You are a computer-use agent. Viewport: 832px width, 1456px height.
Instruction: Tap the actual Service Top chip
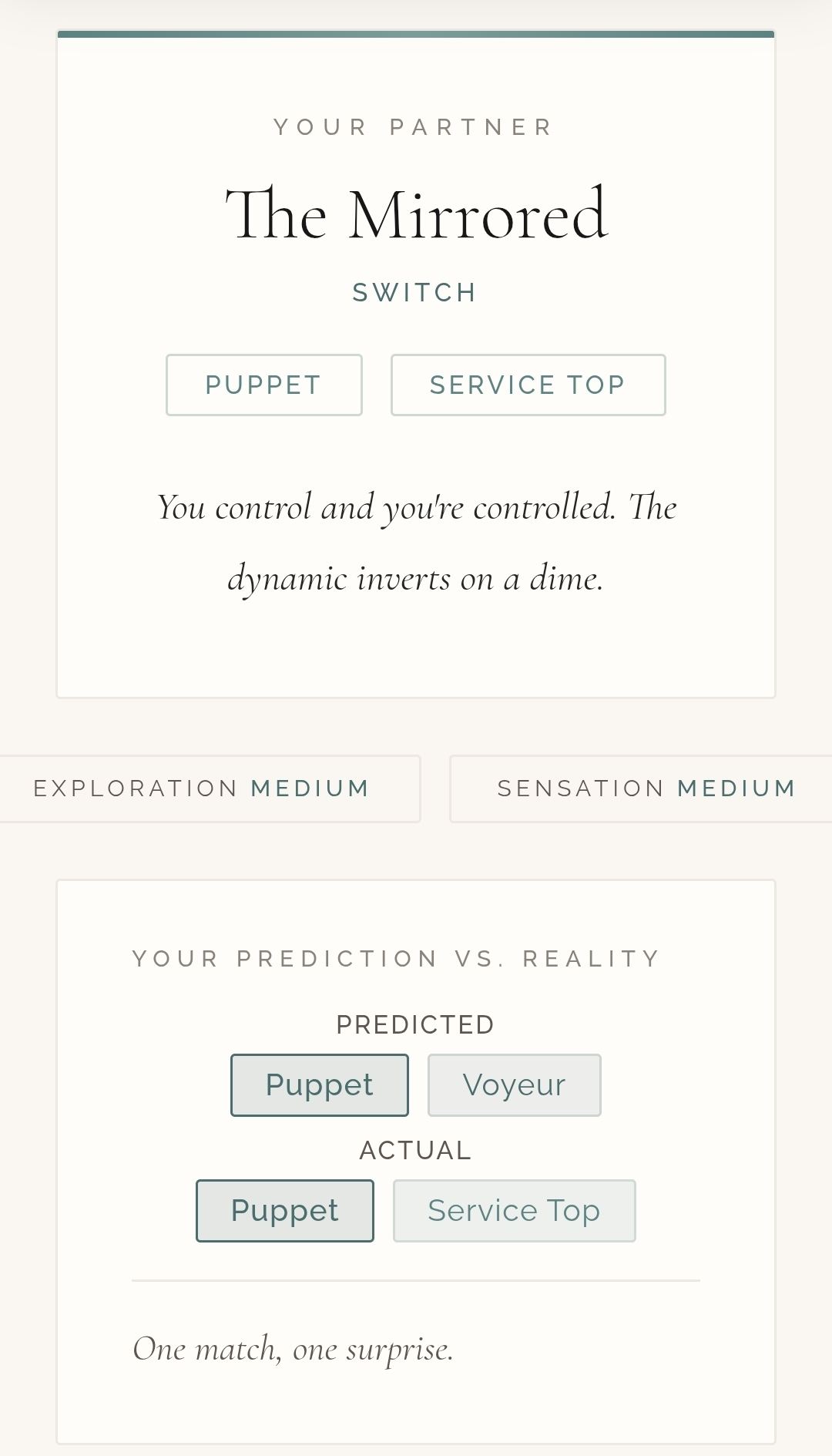pyautogui.click(x=514, y=1210)
